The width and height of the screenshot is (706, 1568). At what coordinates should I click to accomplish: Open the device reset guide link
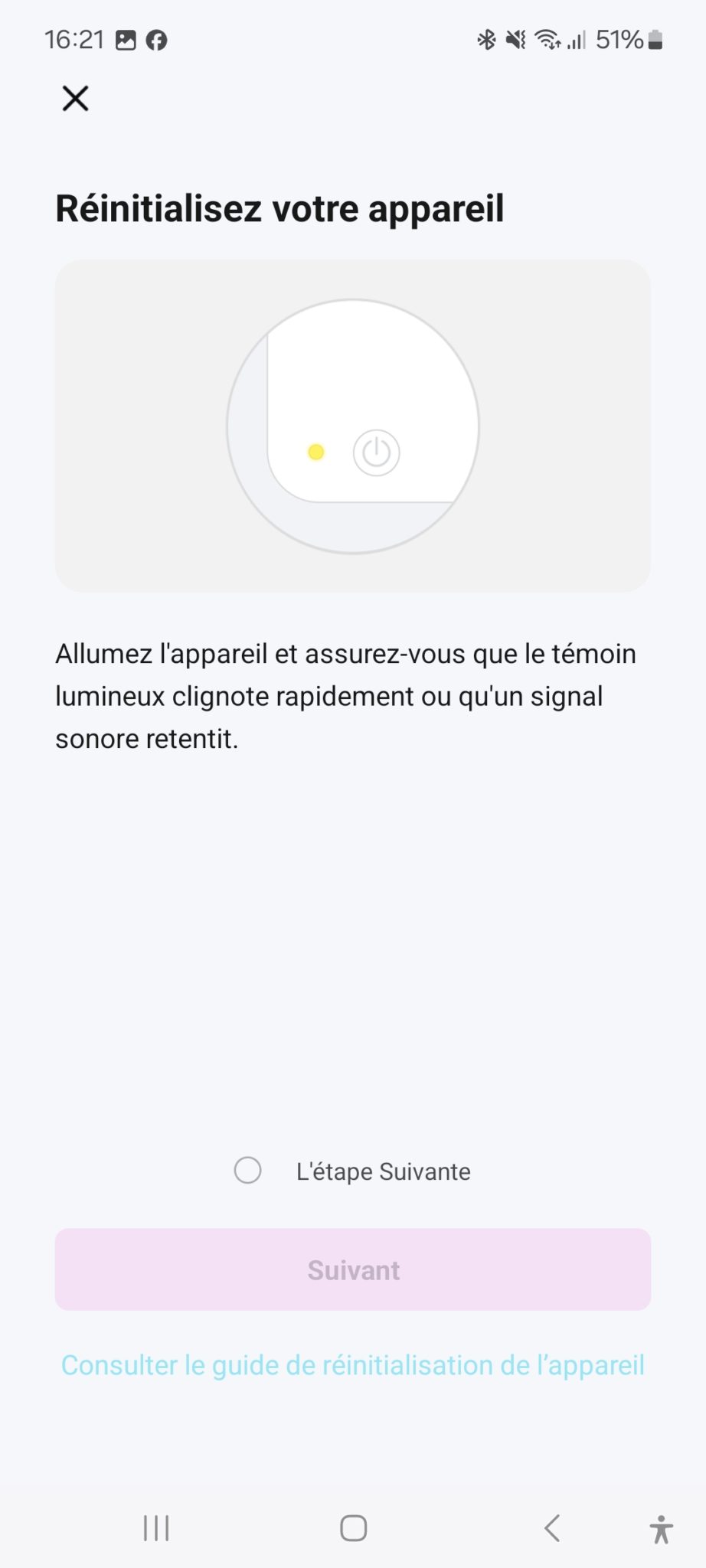click(x=353, y=1365)
